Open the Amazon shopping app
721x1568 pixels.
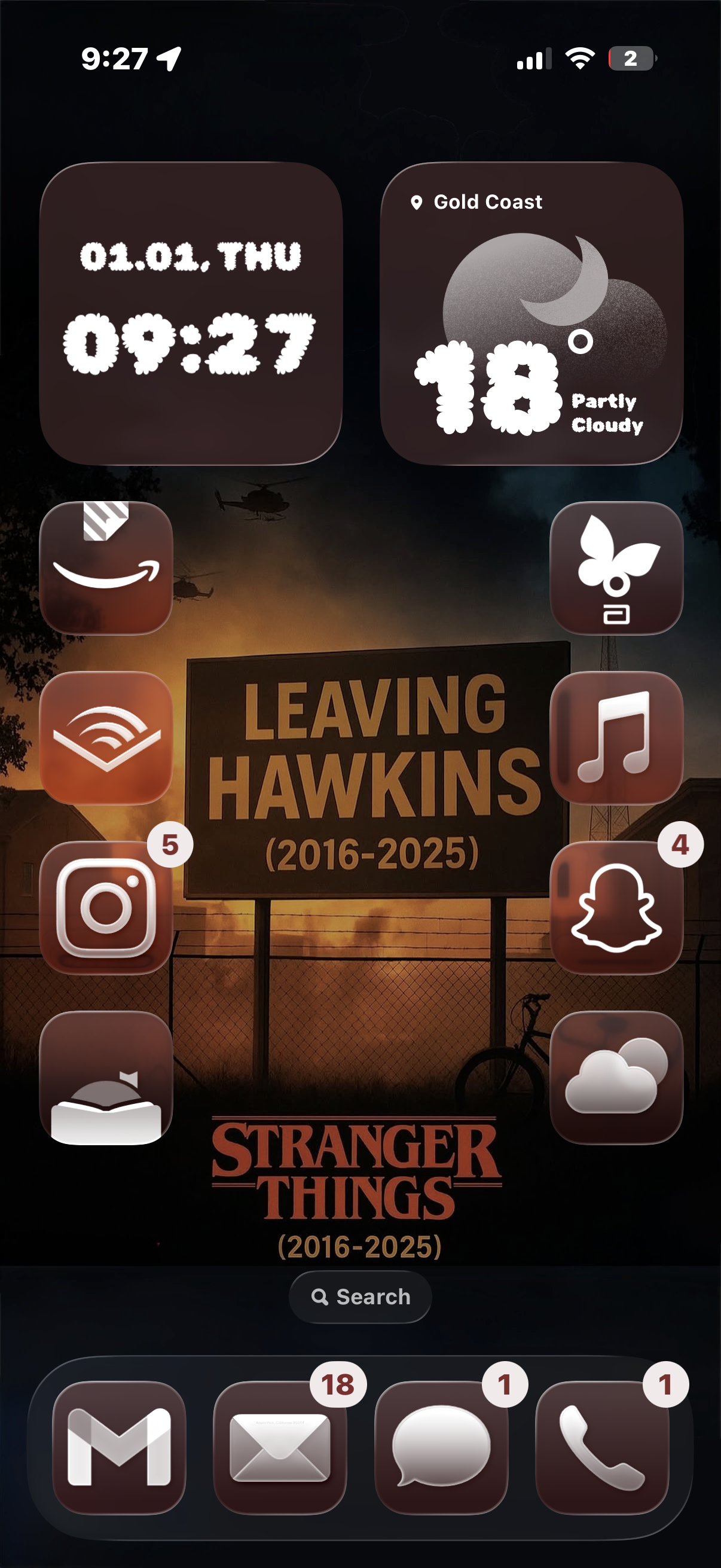pos(106,568)
